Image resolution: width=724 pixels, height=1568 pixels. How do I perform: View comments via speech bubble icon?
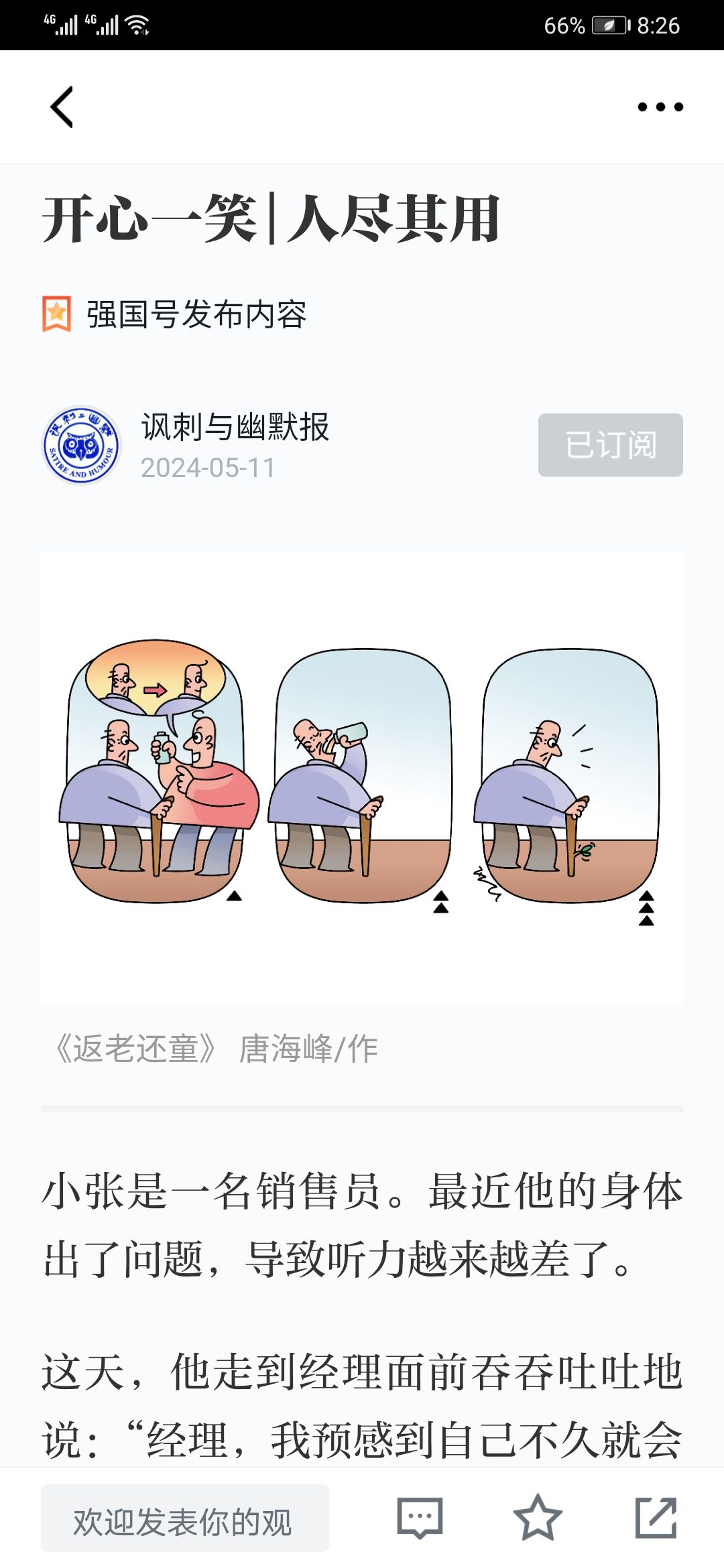point(420,1517)
